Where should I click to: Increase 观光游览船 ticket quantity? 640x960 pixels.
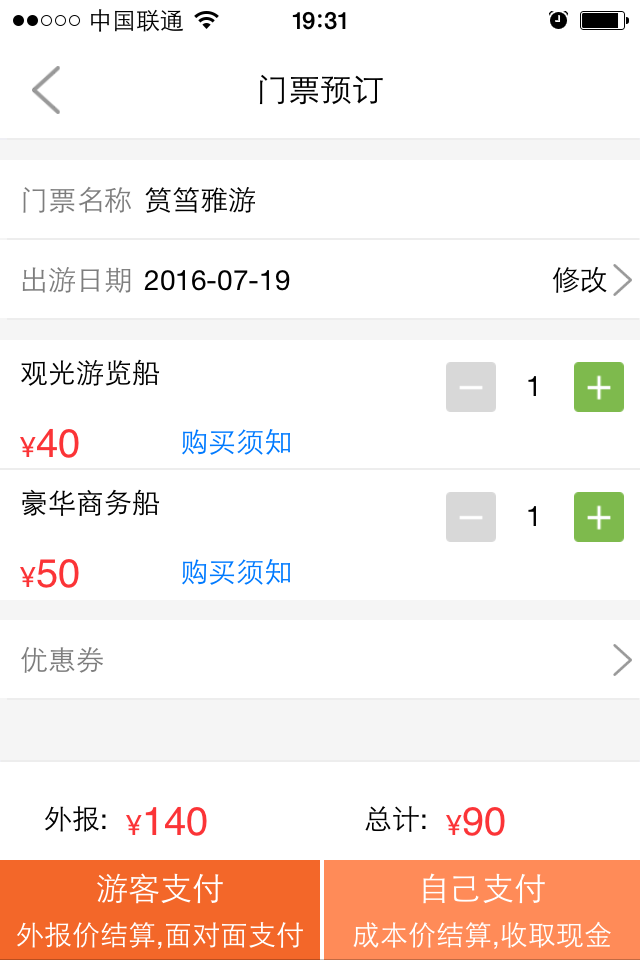(598, 387)
